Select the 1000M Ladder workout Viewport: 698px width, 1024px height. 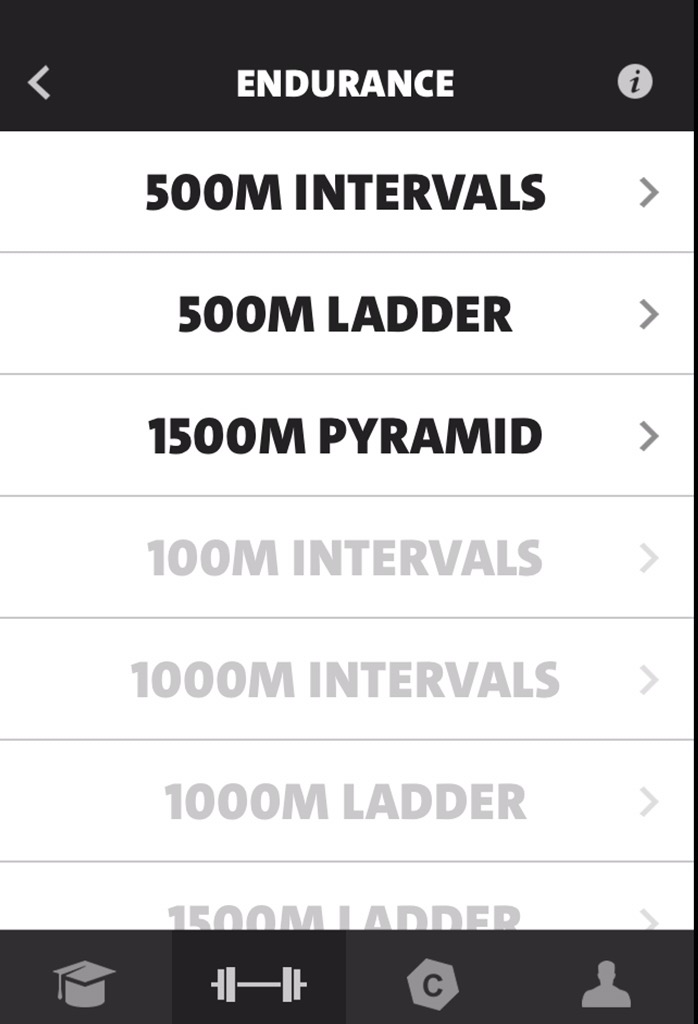point(346,802)
